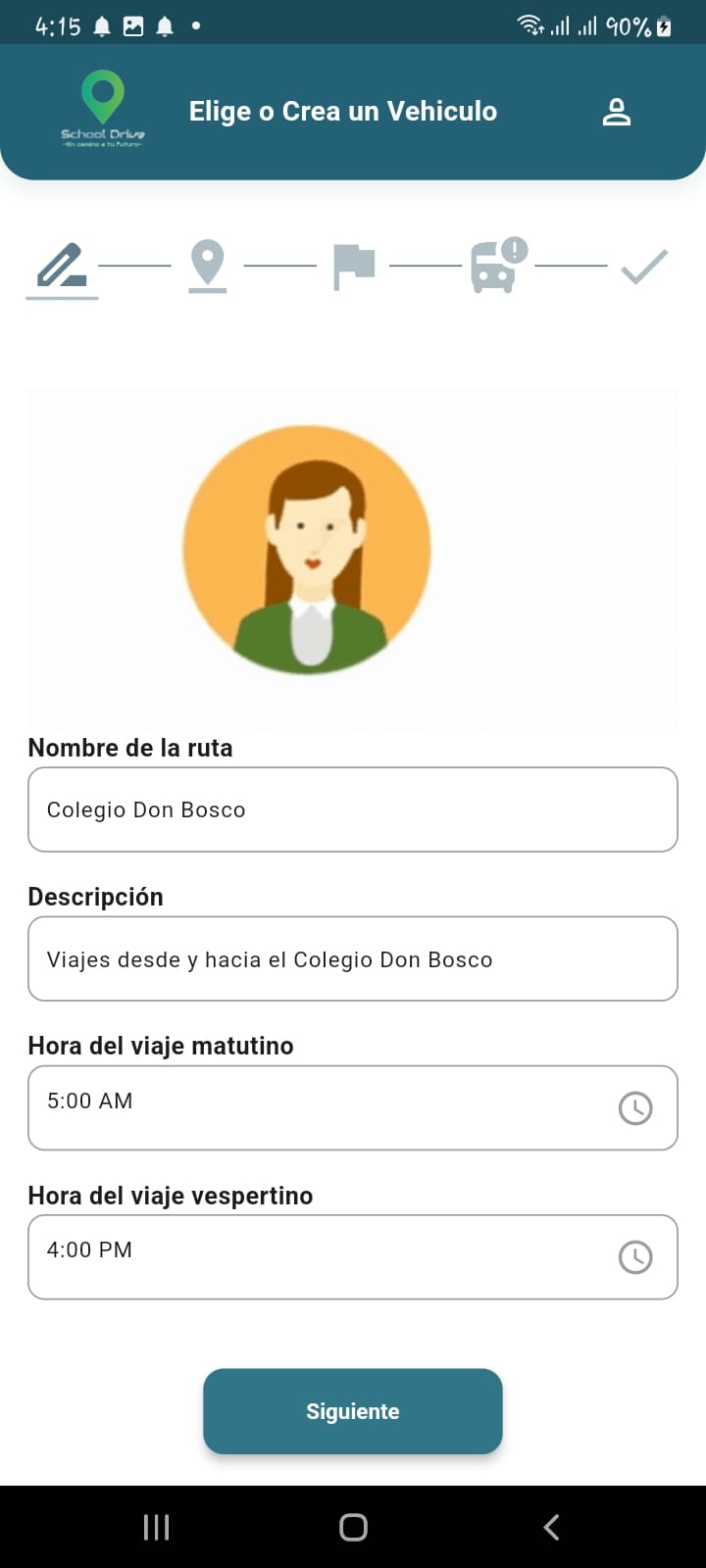Select the checkmark confirmation step
Screen dimensions: 706x1568
pos(644,267)
